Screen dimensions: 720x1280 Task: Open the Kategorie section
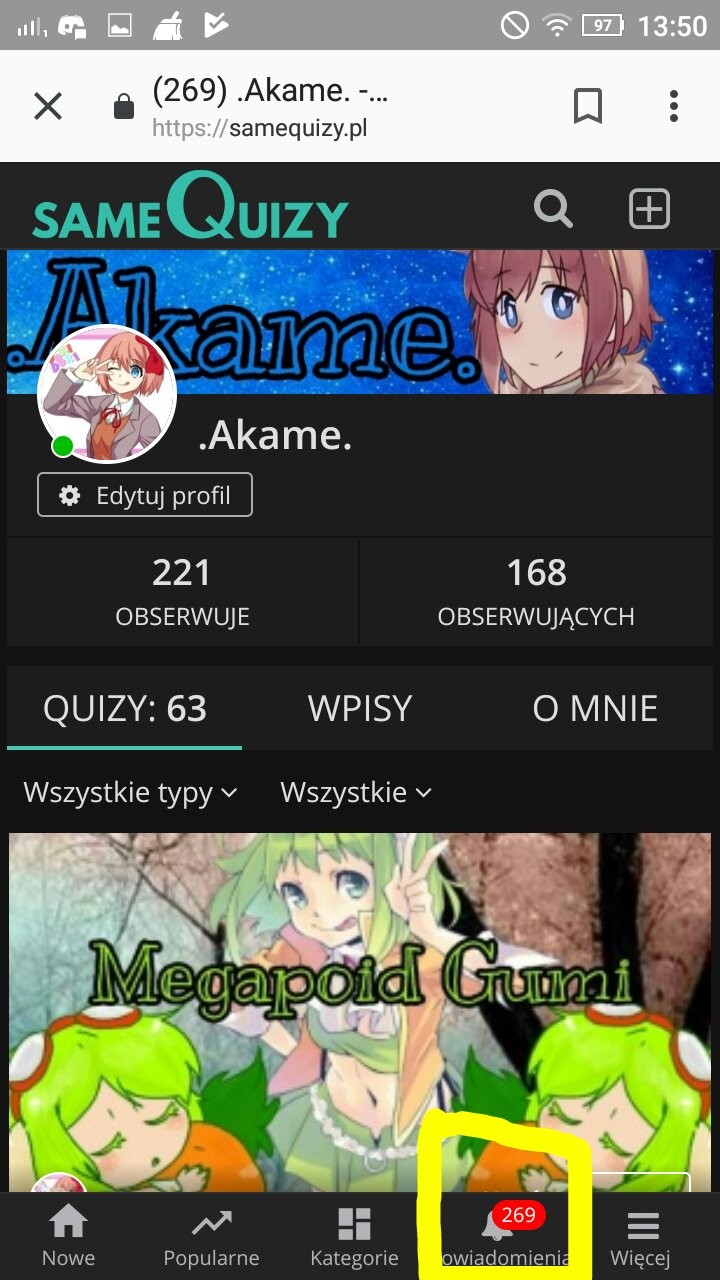(354, 1236)
